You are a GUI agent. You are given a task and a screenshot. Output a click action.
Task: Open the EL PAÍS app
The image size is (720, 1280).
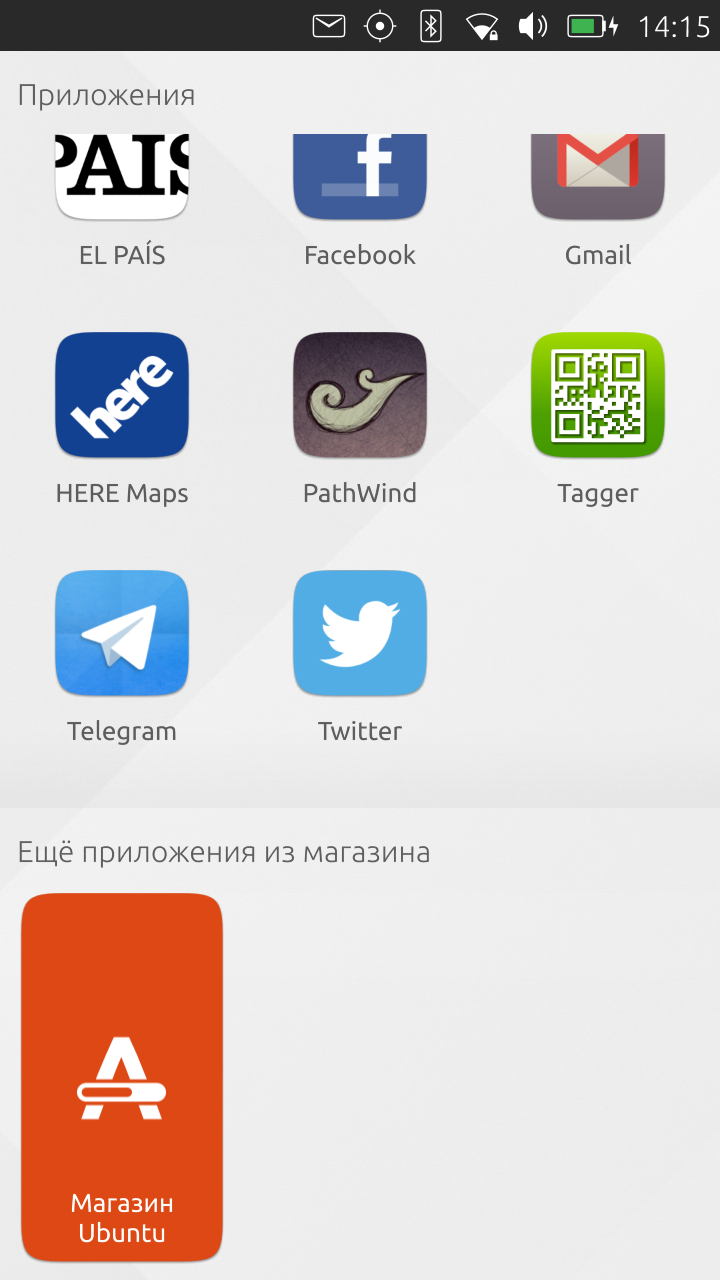pos(122,180)
